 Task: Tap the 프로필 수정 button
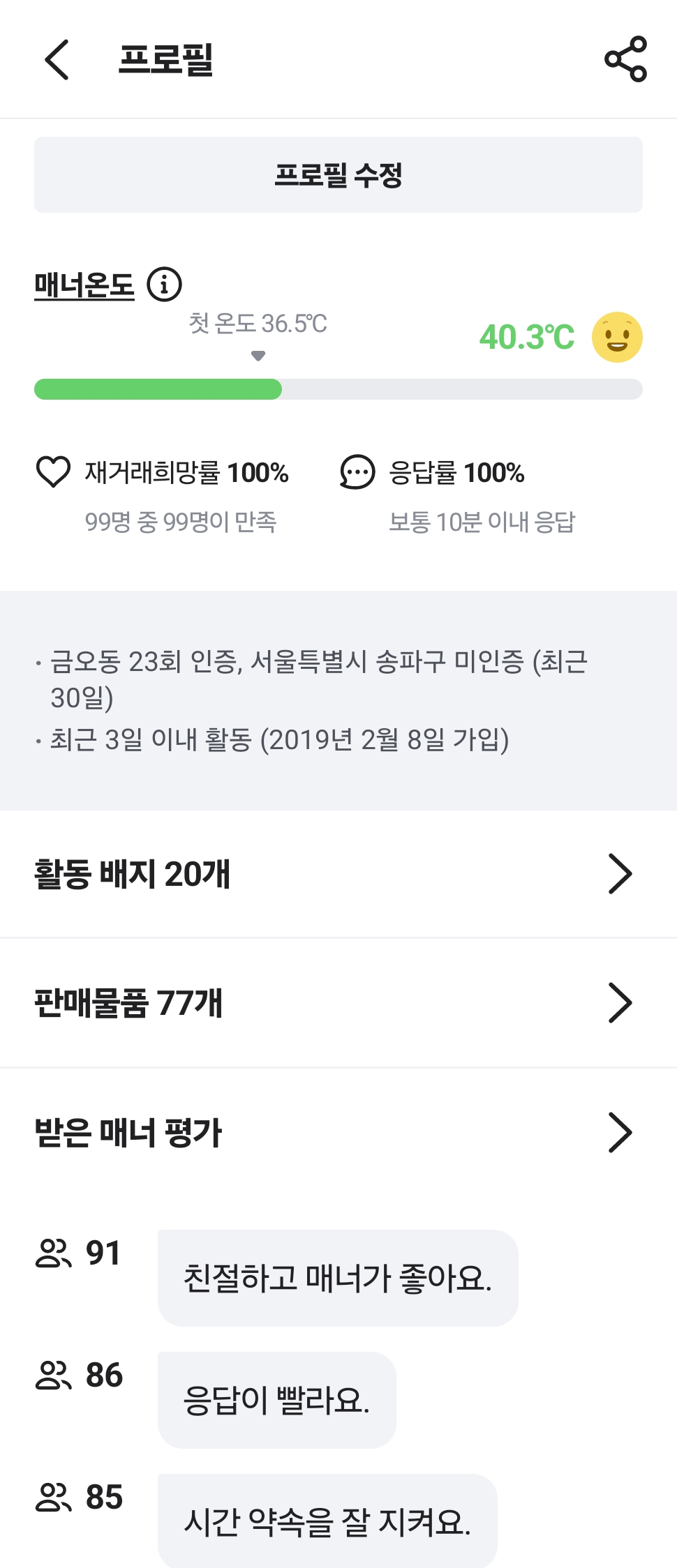tap(338, 174)
